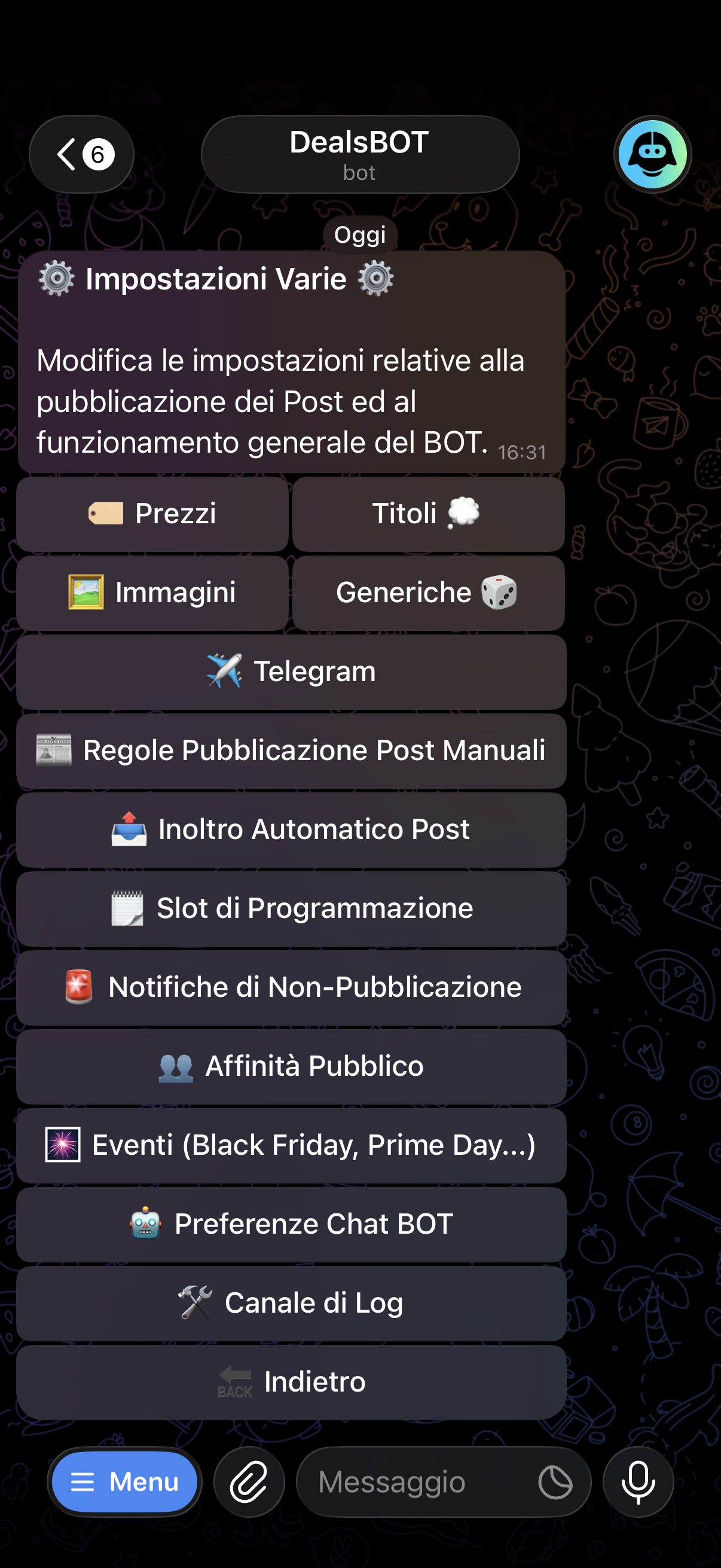Open DealsBOT chat info header

coord(359,155)
